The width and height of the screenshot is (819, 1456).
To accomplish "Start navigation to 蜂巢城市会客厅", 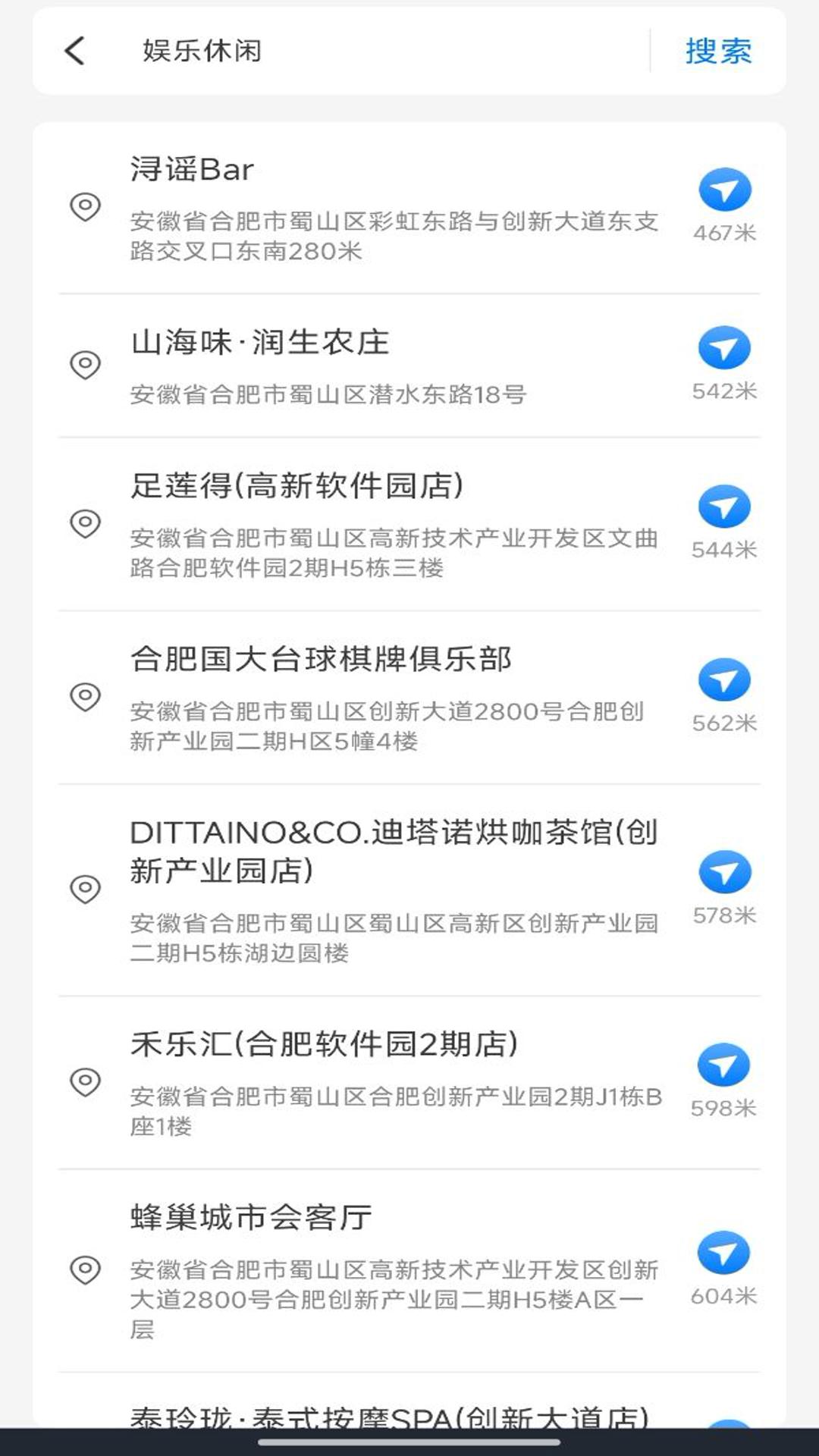I will coord(724,1251).
